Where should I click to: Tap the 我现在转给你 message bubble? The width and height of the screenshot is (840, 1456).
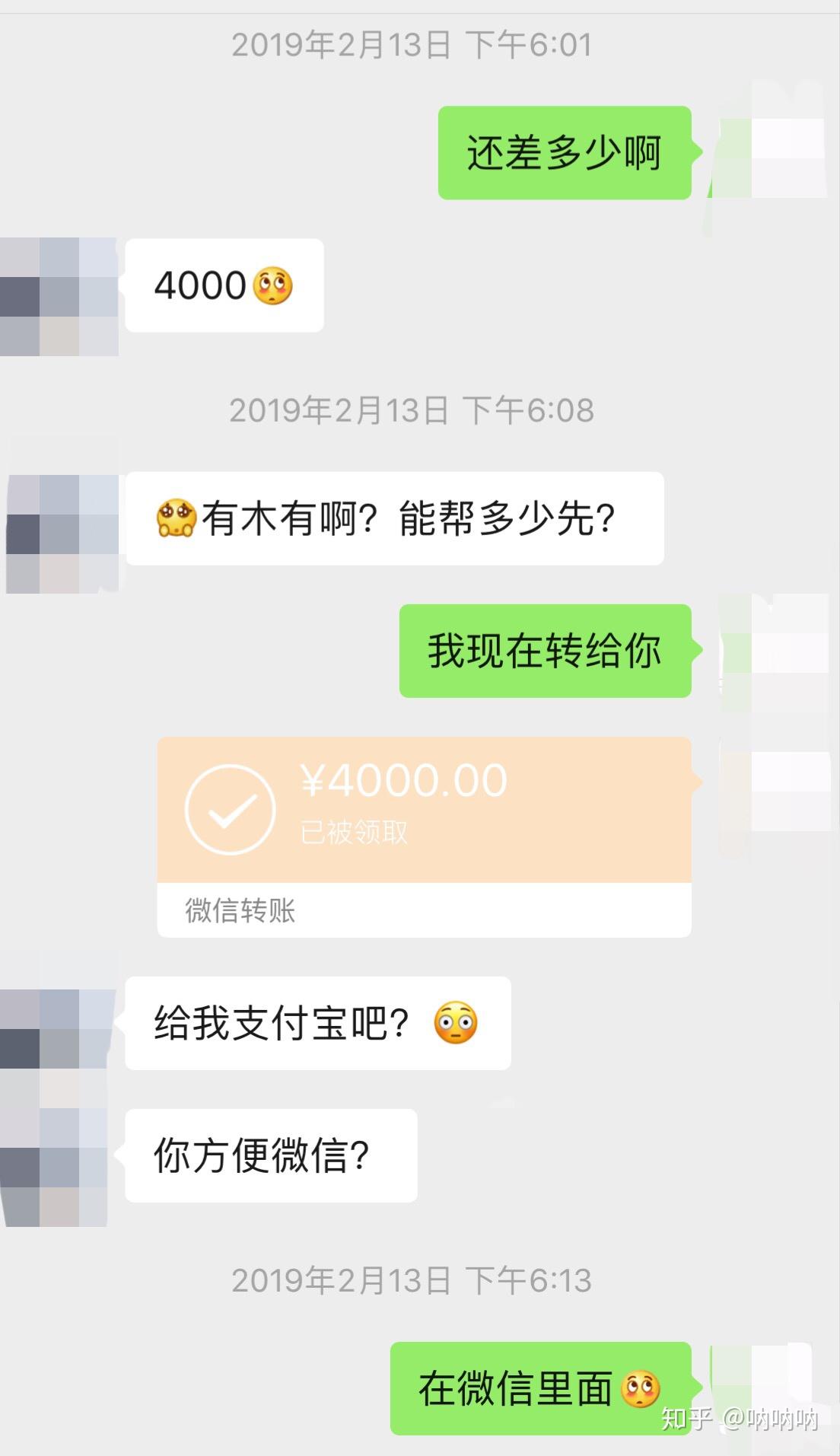point(542,651)
